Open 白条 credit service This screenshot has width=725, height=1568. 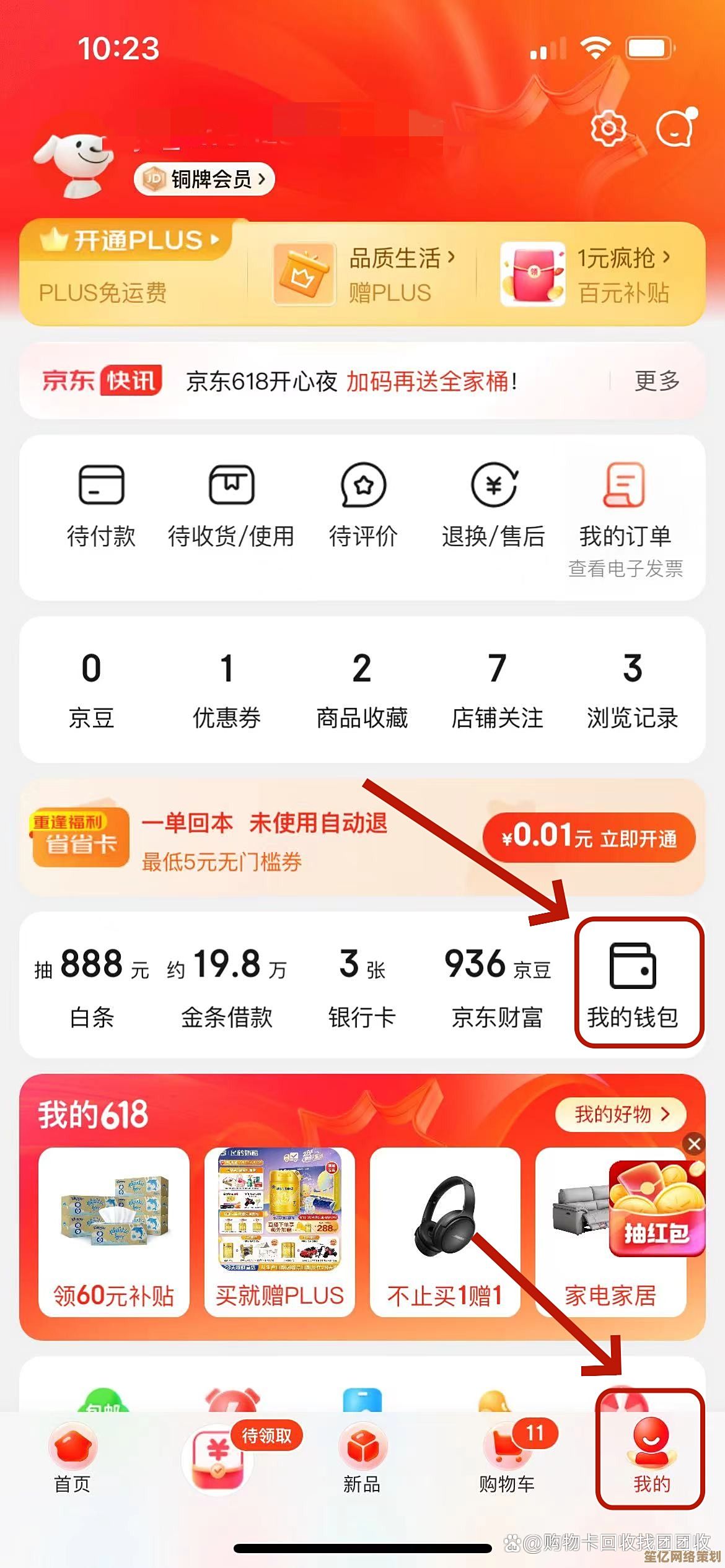[92, 985]
